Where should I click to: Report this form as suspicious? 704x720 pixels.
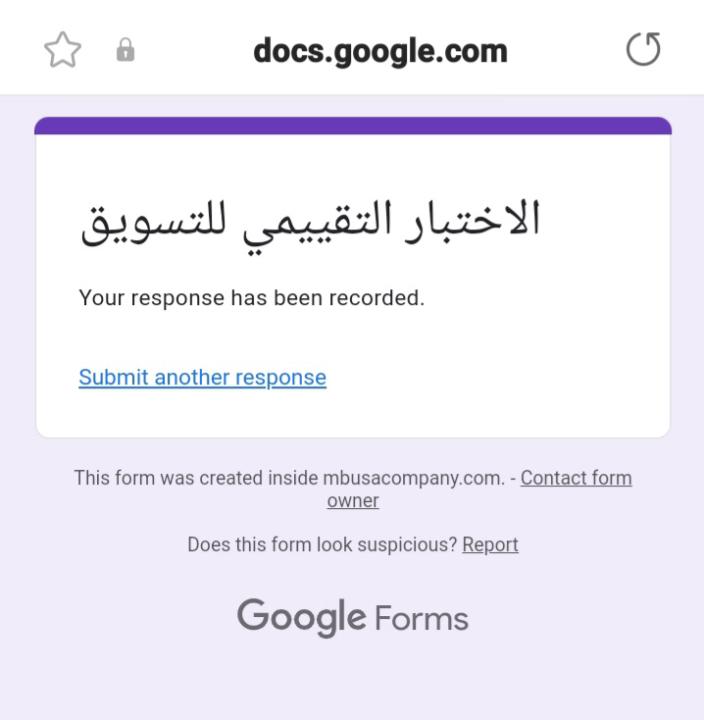coord(490,545)
